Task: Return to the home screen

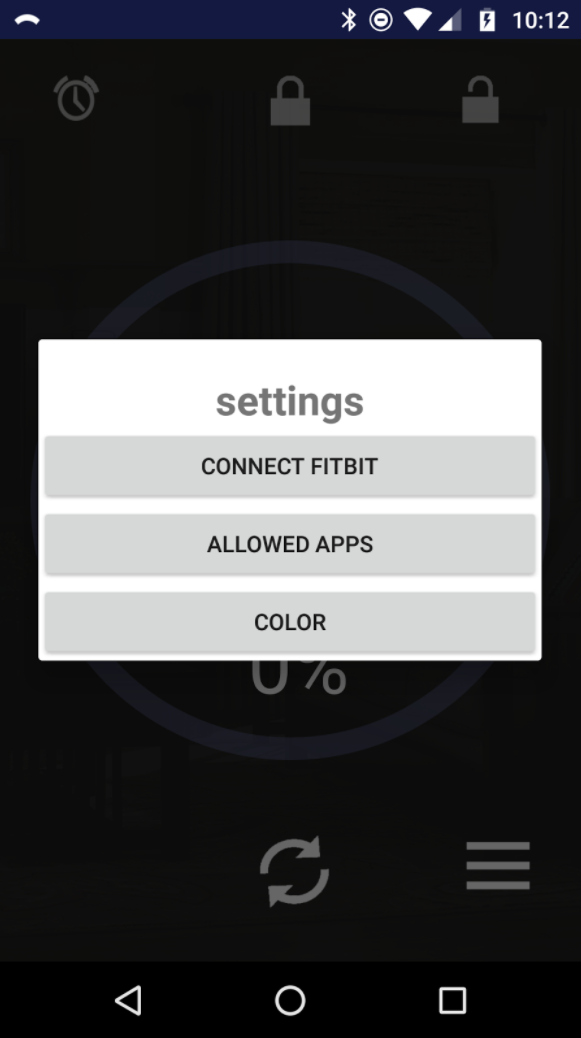Action: coord(290,1000)
